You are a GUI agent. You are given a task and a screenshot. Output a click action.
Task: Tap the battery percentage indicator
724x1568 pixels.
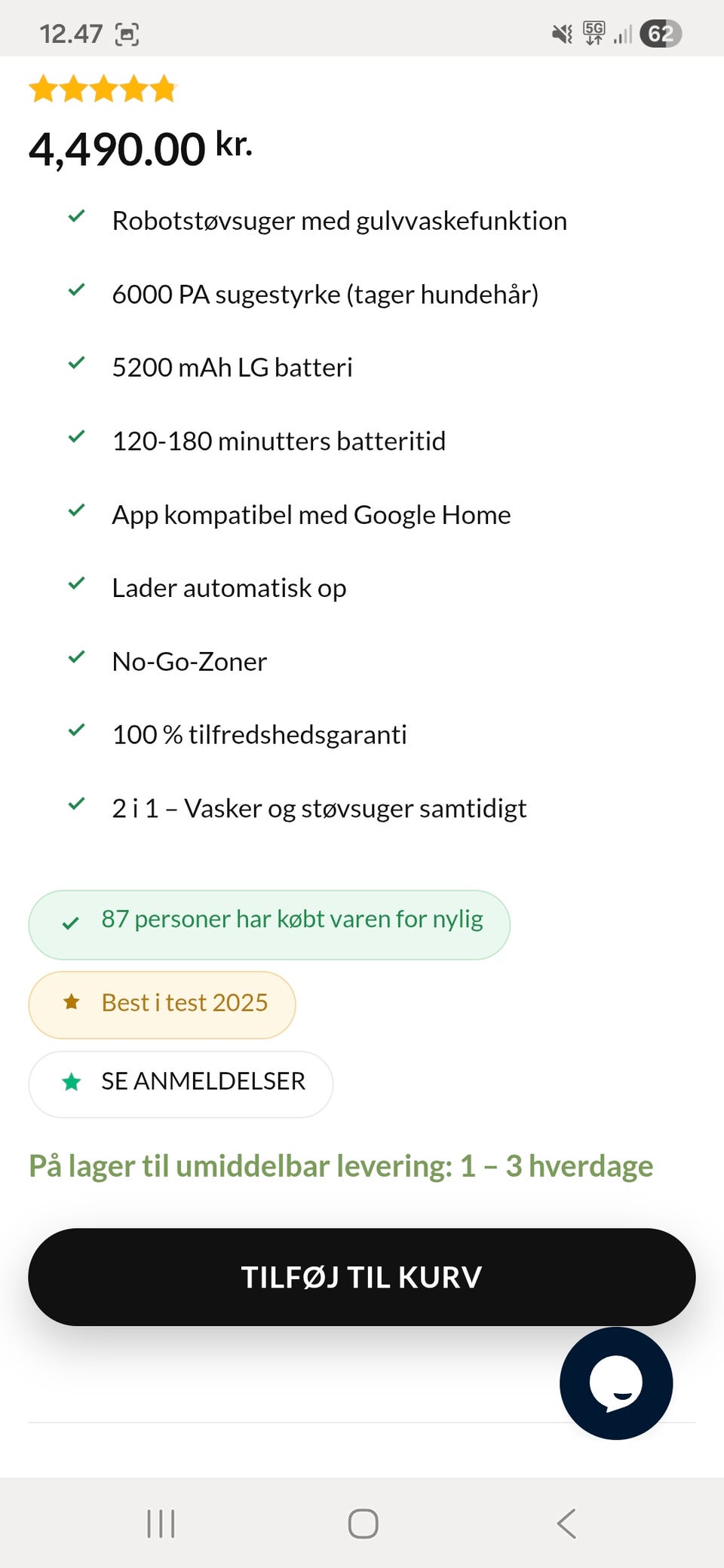click(660, 33)
